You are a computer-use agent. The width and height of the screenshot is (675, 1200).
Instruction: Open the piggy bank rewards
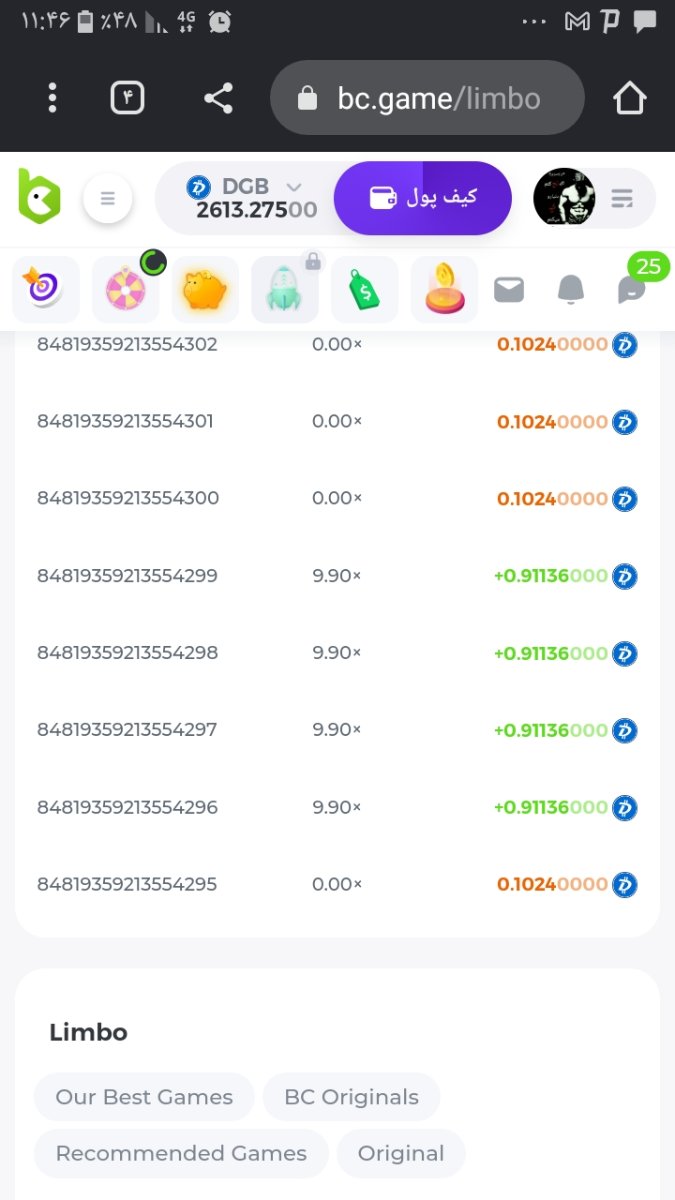205,290
